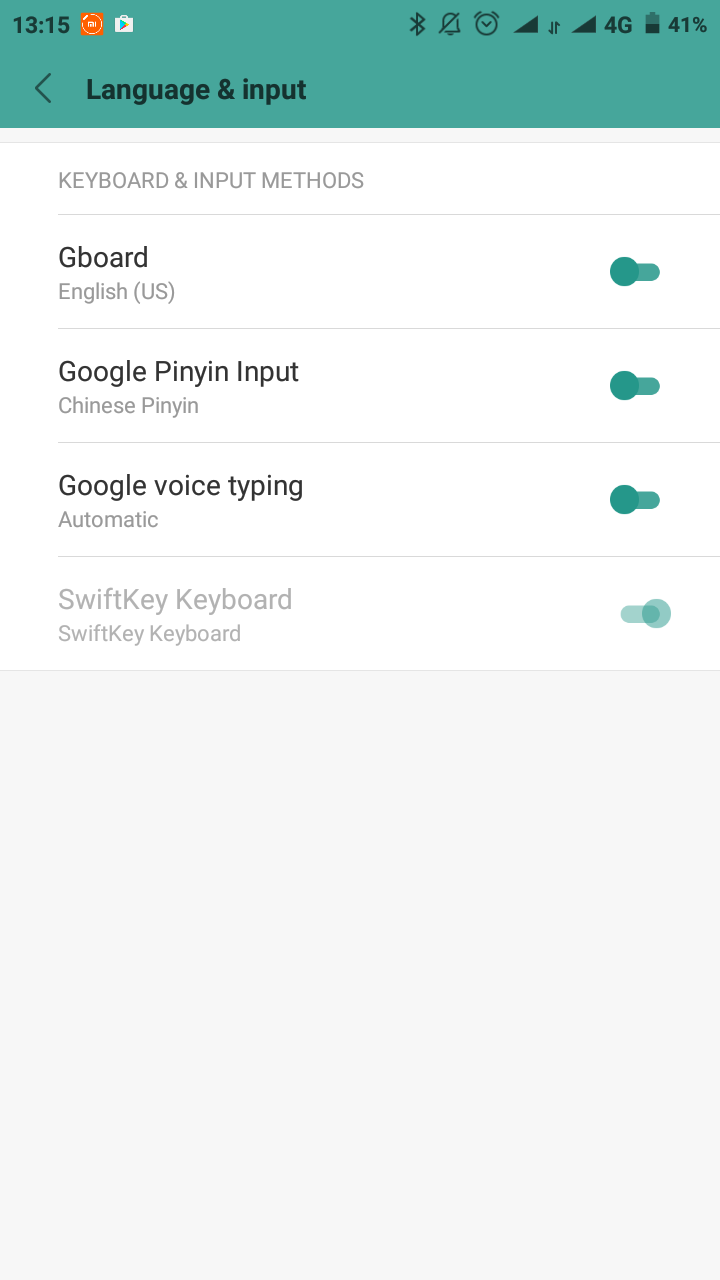Go back from Language & input

click(x=43, y=89)
